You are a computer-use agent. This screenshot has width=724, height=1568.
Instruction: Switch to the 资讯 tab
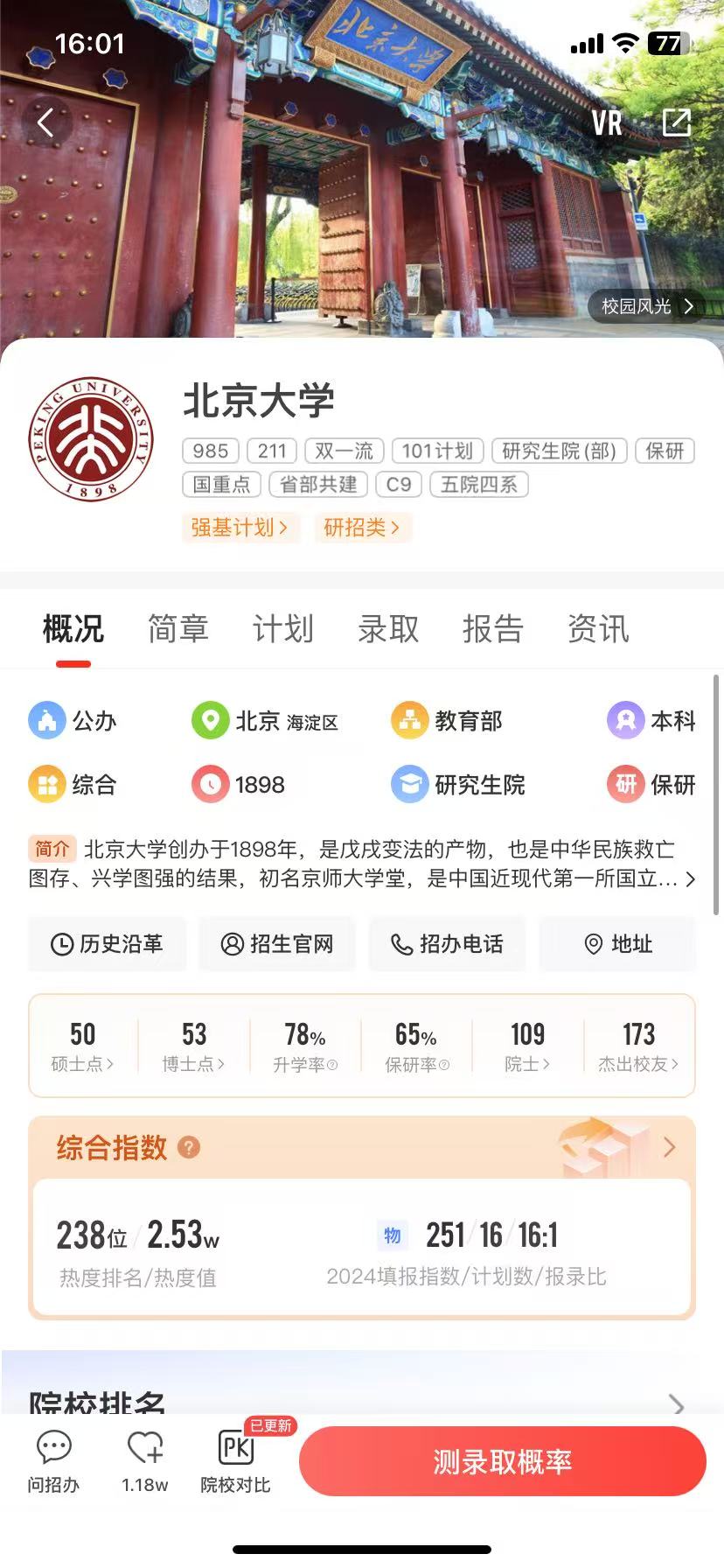click(x=598, y=629)
